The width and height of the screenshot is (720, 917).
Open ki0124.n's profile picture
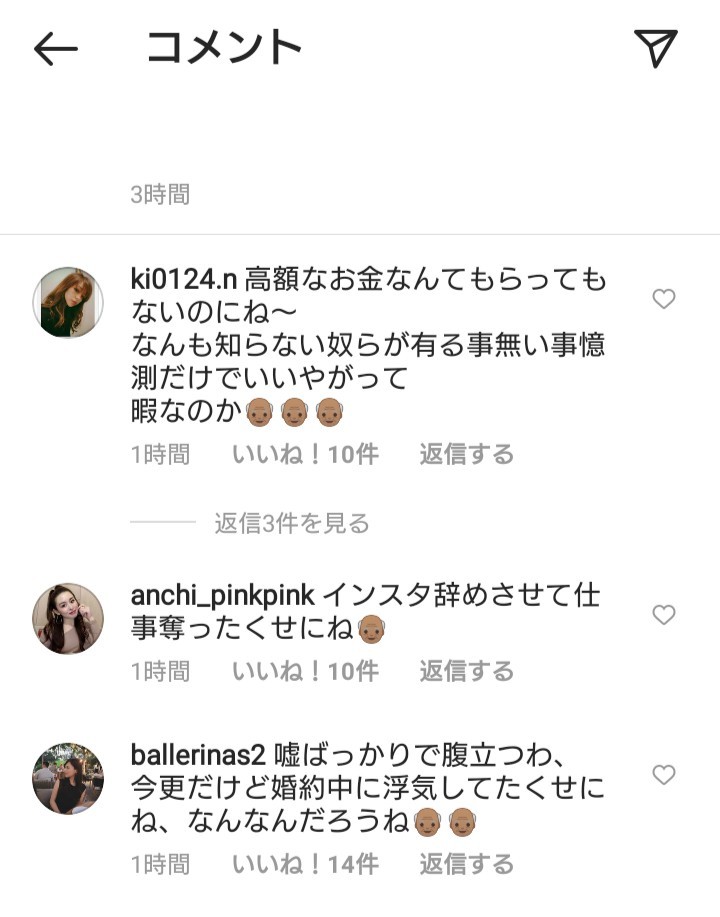click(68, 302)
